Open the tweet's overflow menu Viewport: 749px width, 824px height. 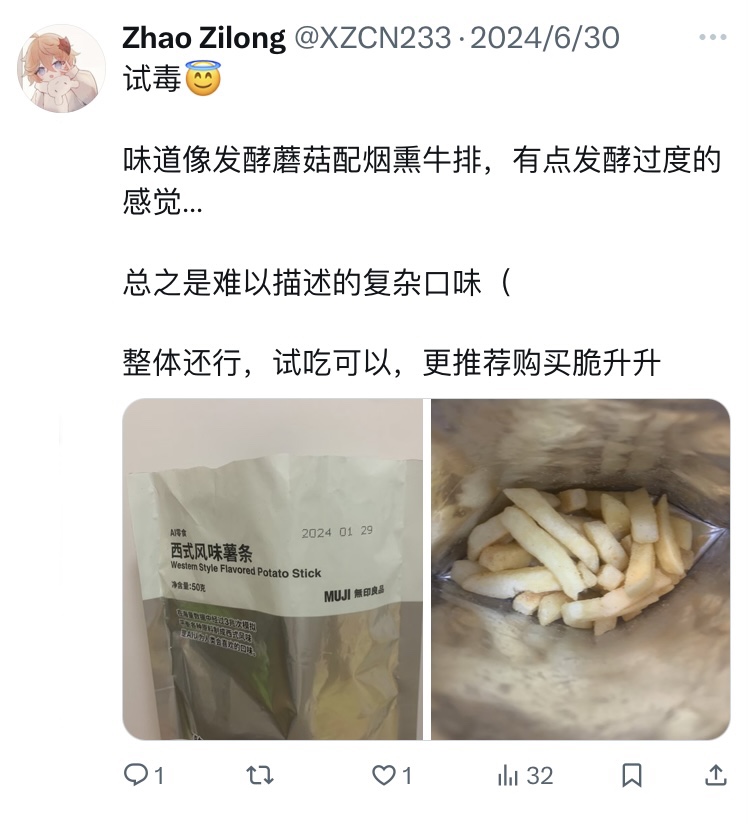coord(712,38)
